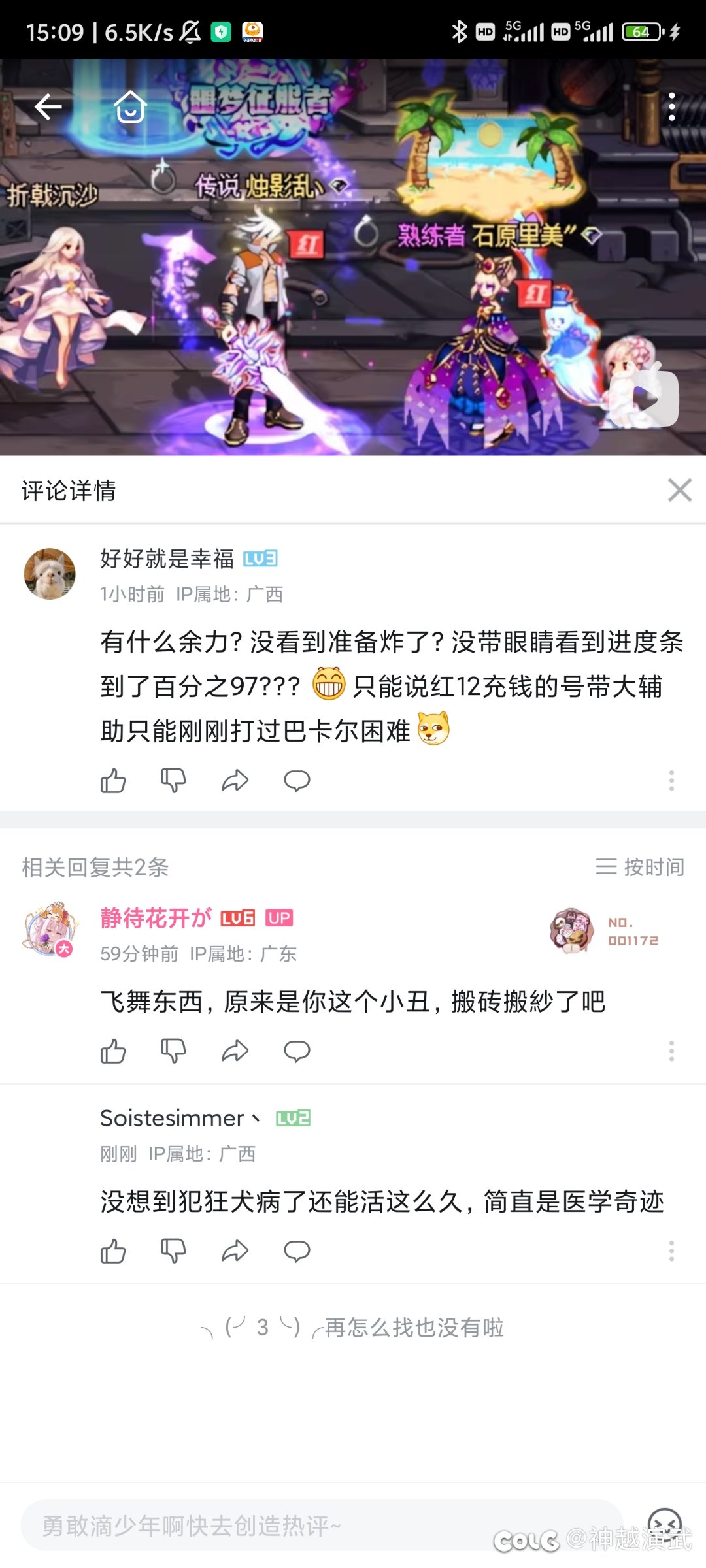
Task: Open the home icon on the video
Action: [130, 106]
